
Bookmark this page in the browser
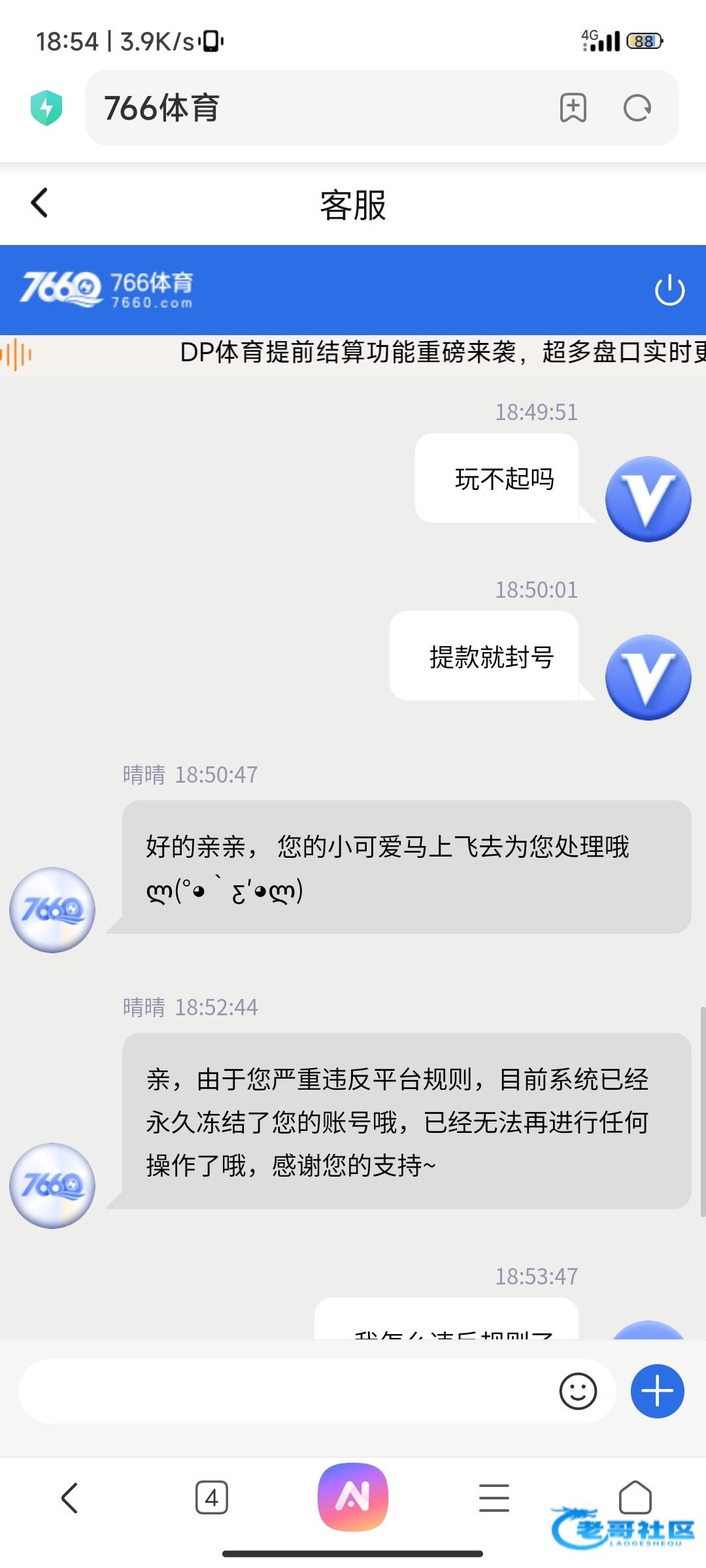point(573,108)
